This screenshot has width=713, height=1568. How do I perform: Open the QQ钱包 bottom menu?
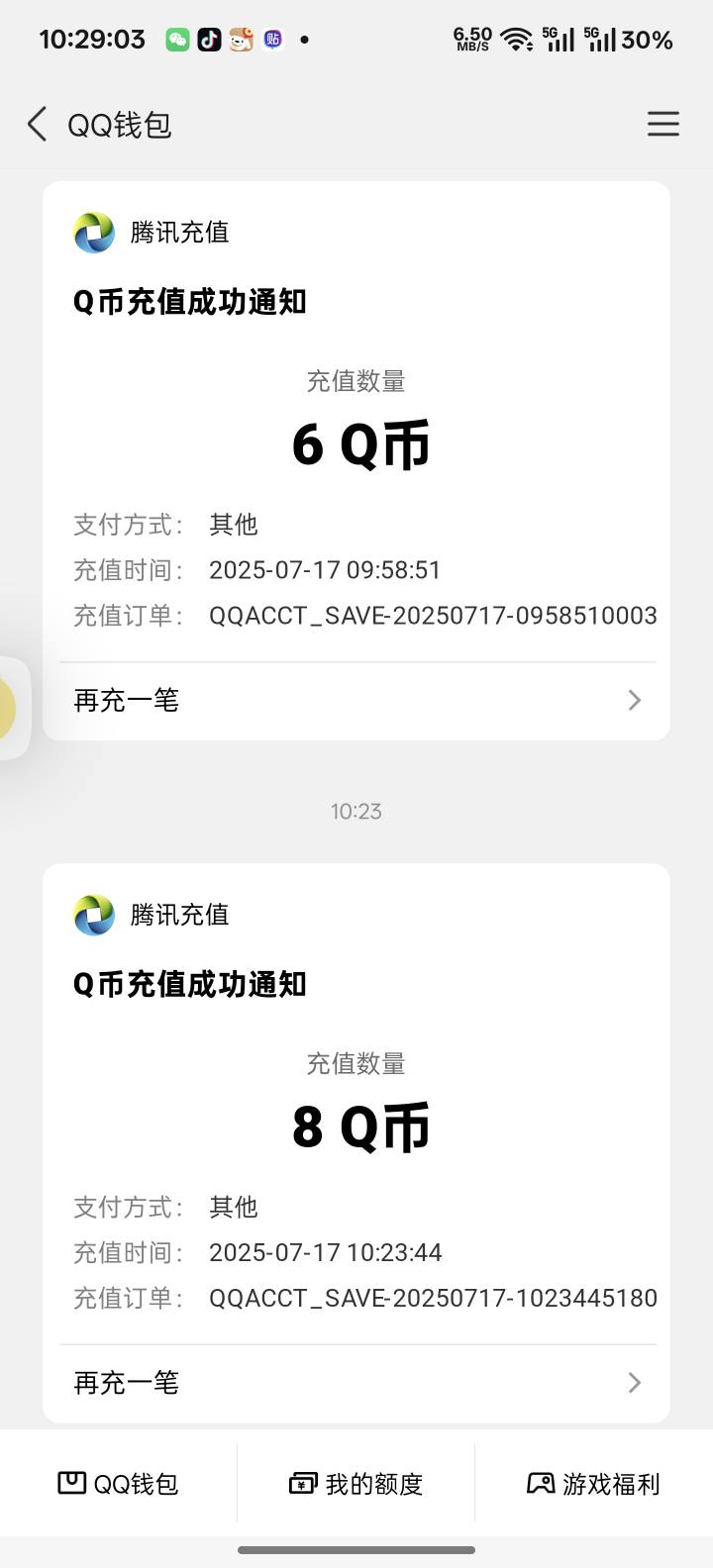[119, 1484]
